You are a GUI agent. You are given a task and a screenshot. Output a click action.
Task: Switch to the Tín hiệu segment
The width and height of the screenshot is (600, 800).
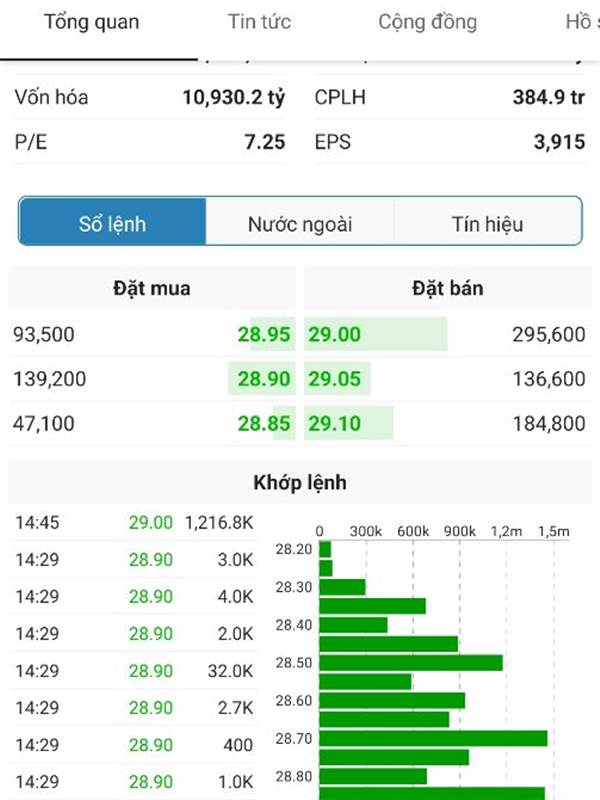[x=487, y=224]
